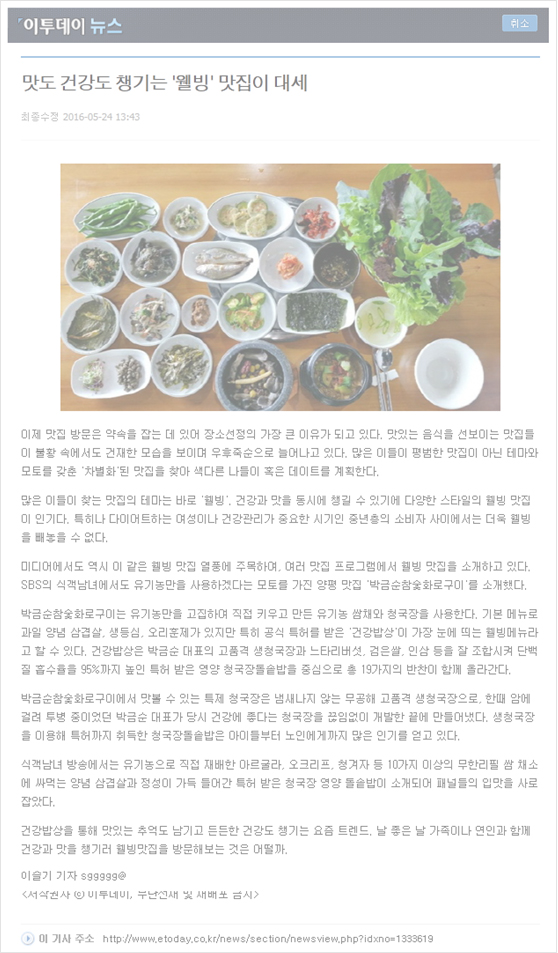Viewport: 558px width, 953px height.
Task: Open the etoday article address link
Action: pyautogui.click(x=267, y=938)
